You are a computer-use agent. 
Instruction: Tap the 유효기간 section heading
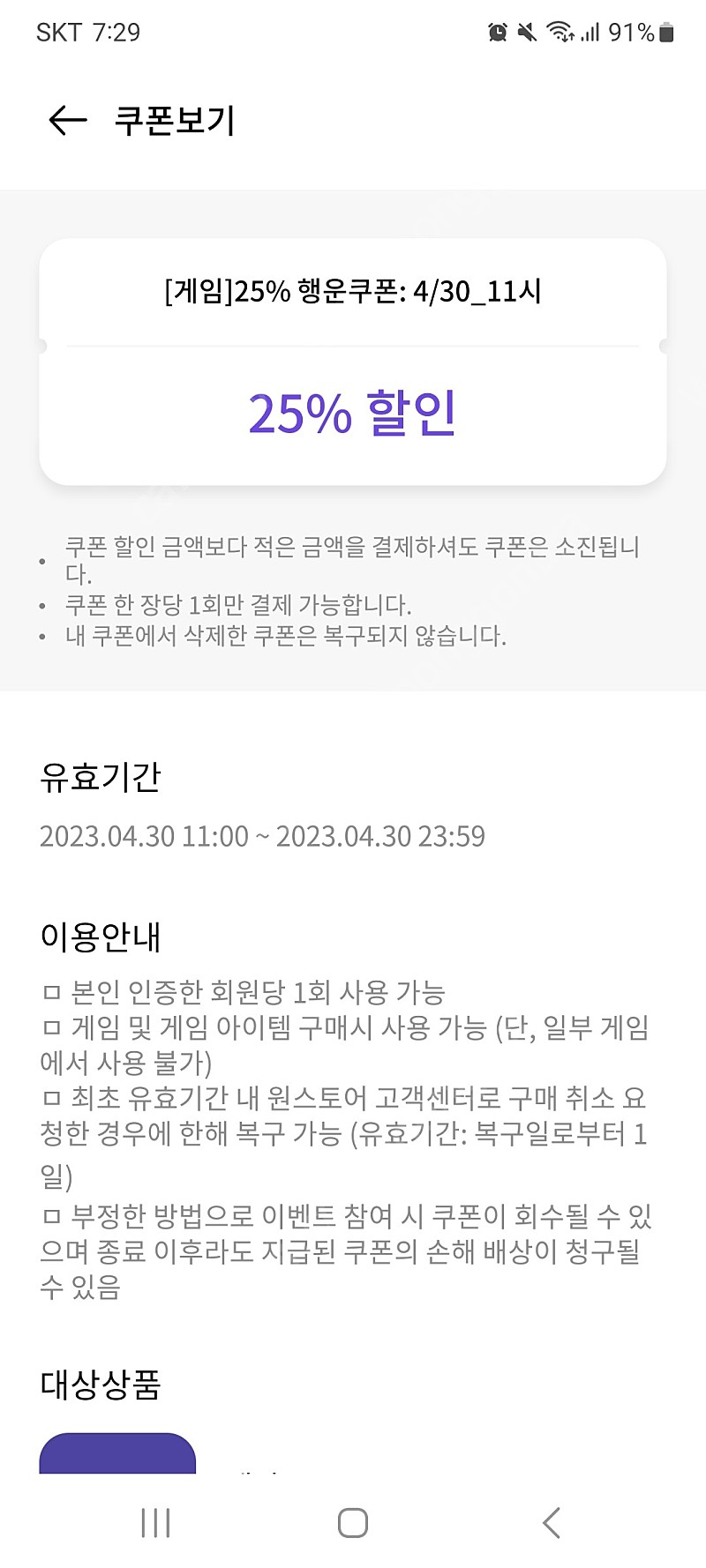point(101,780)
